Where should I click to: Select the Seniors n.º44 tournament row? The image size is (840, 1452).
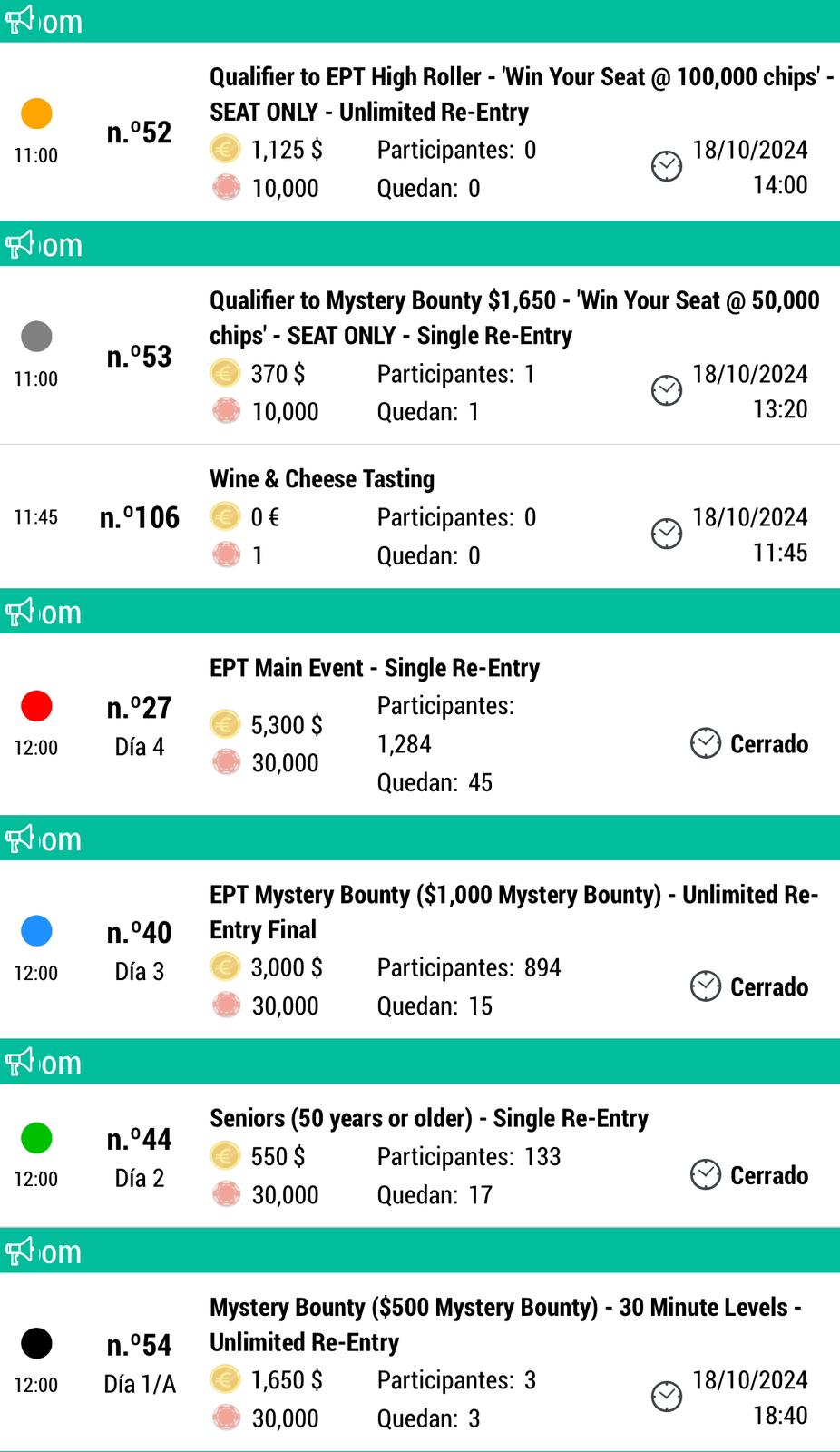click(x=420, y=1155)
